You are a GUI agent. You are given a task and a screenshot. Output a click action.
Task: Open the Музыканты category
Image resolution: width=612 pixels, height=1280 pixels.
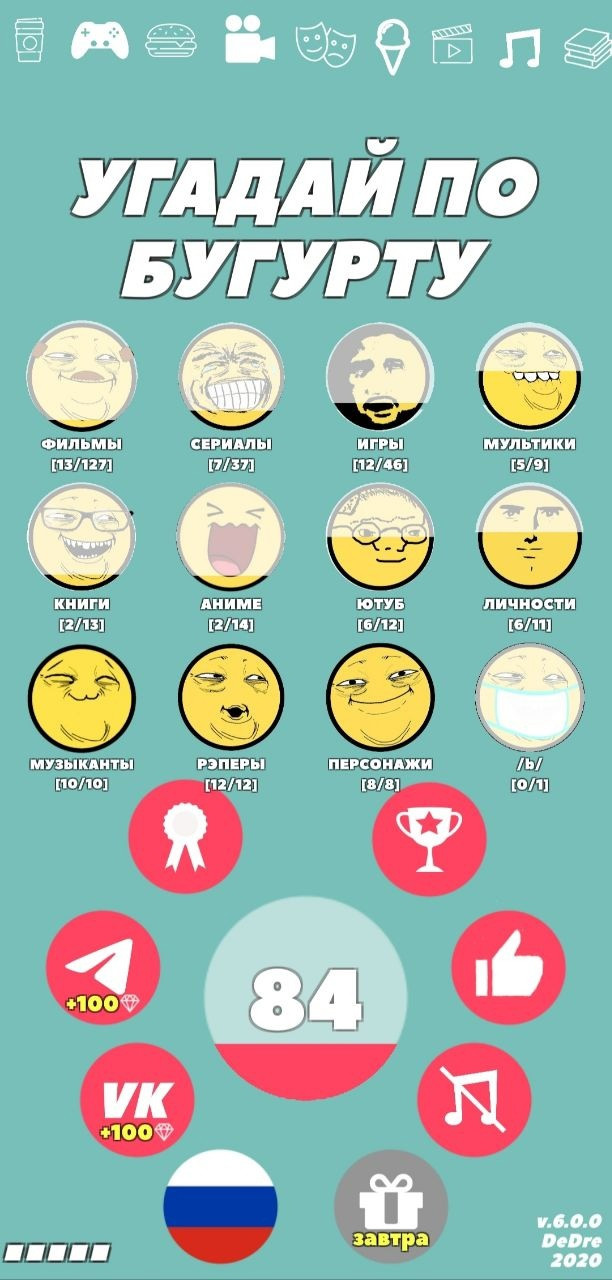(x=82, y=696)
